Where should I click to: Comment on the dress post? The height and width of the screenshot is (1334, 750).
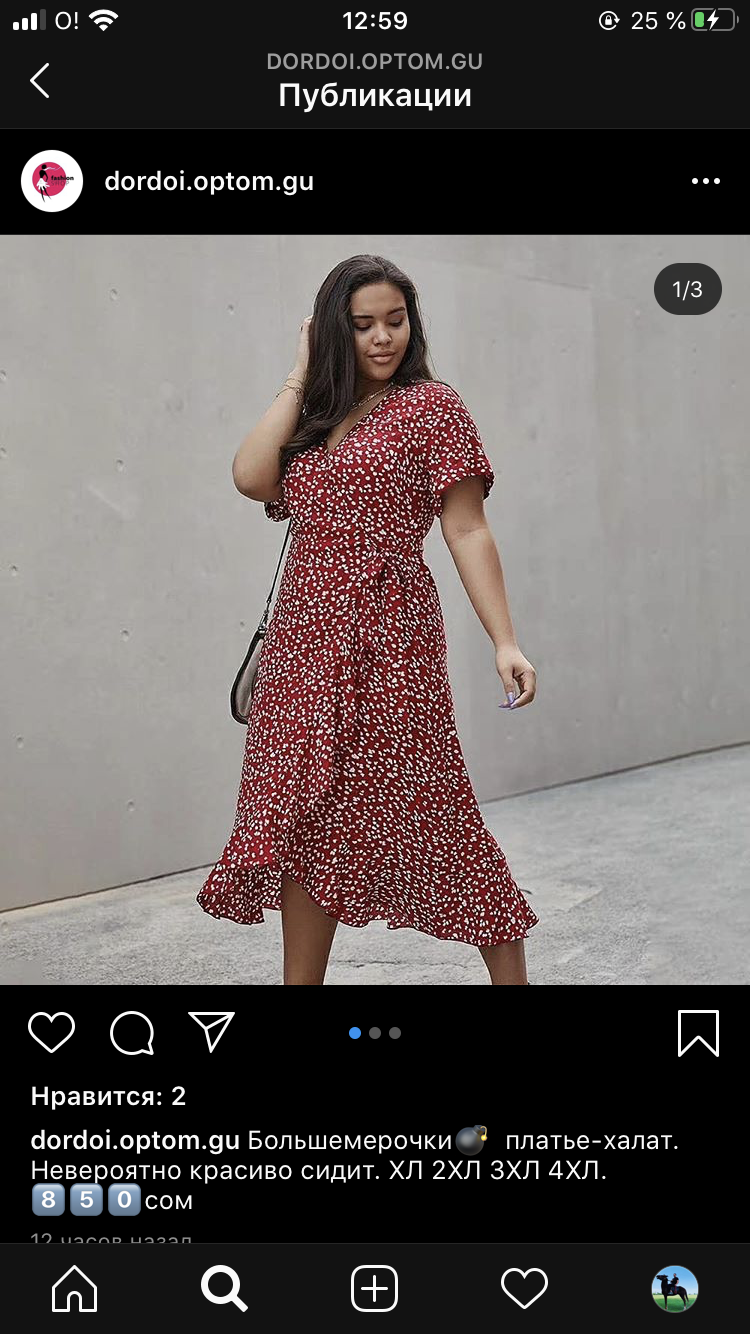pos(131,1033)
